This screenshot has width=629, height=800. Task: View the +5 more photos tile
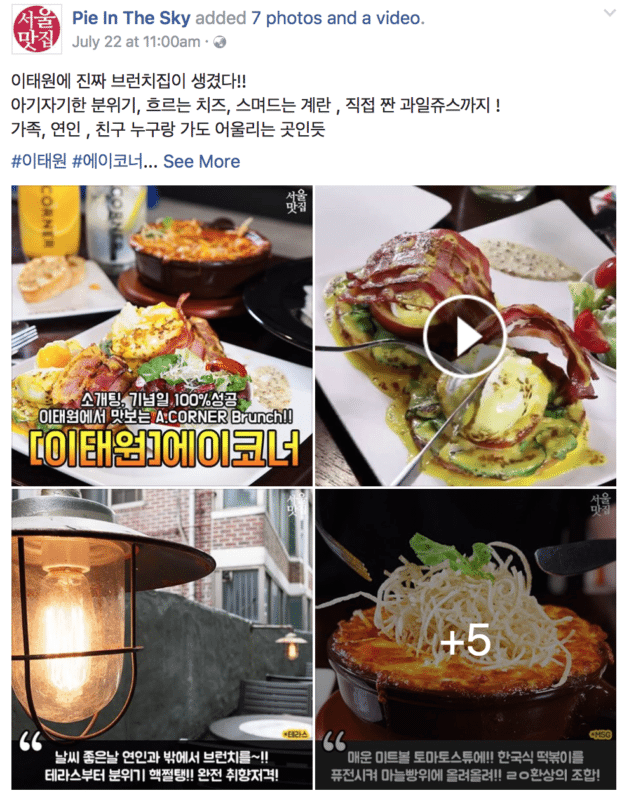click(465, 640)
